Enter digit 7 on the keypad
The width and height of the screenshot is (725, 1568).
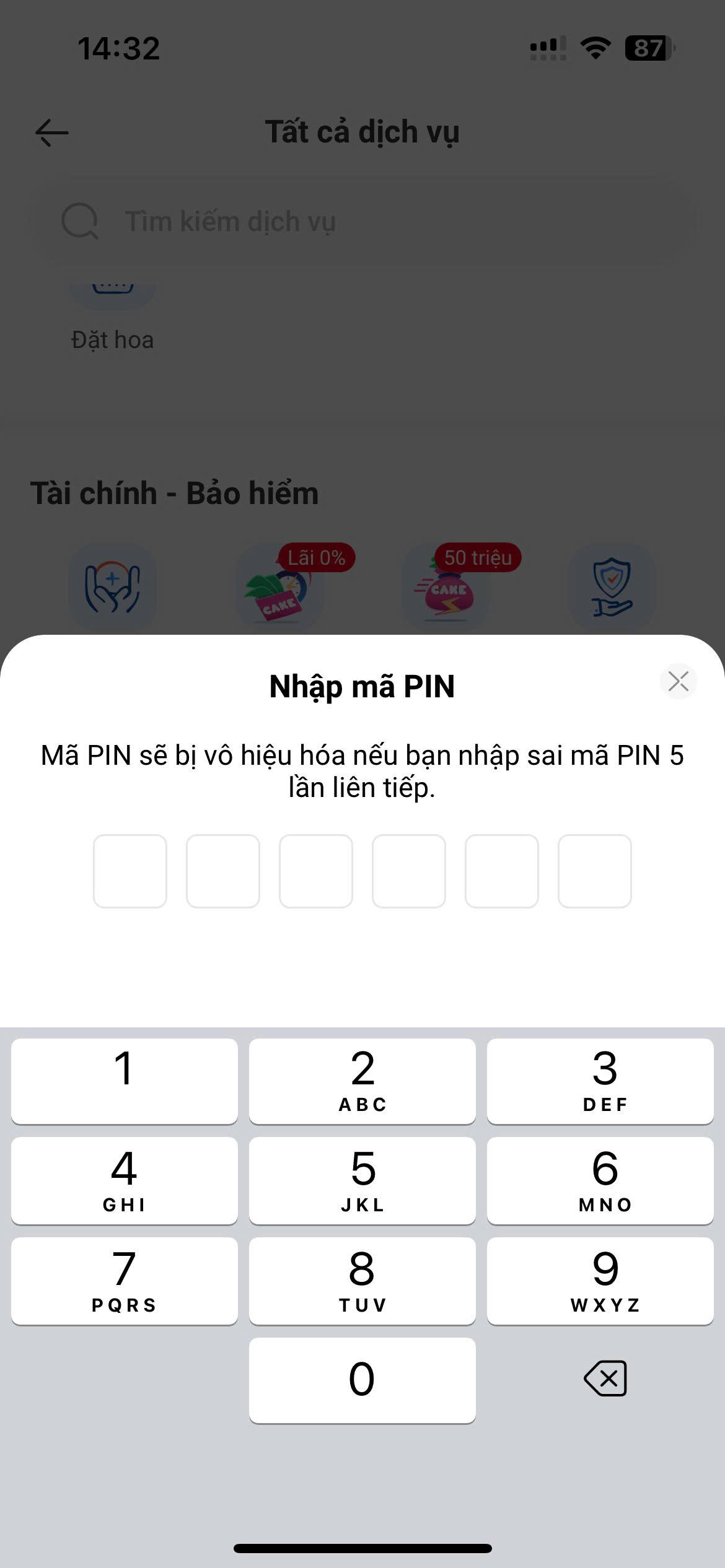(124, 1281)
